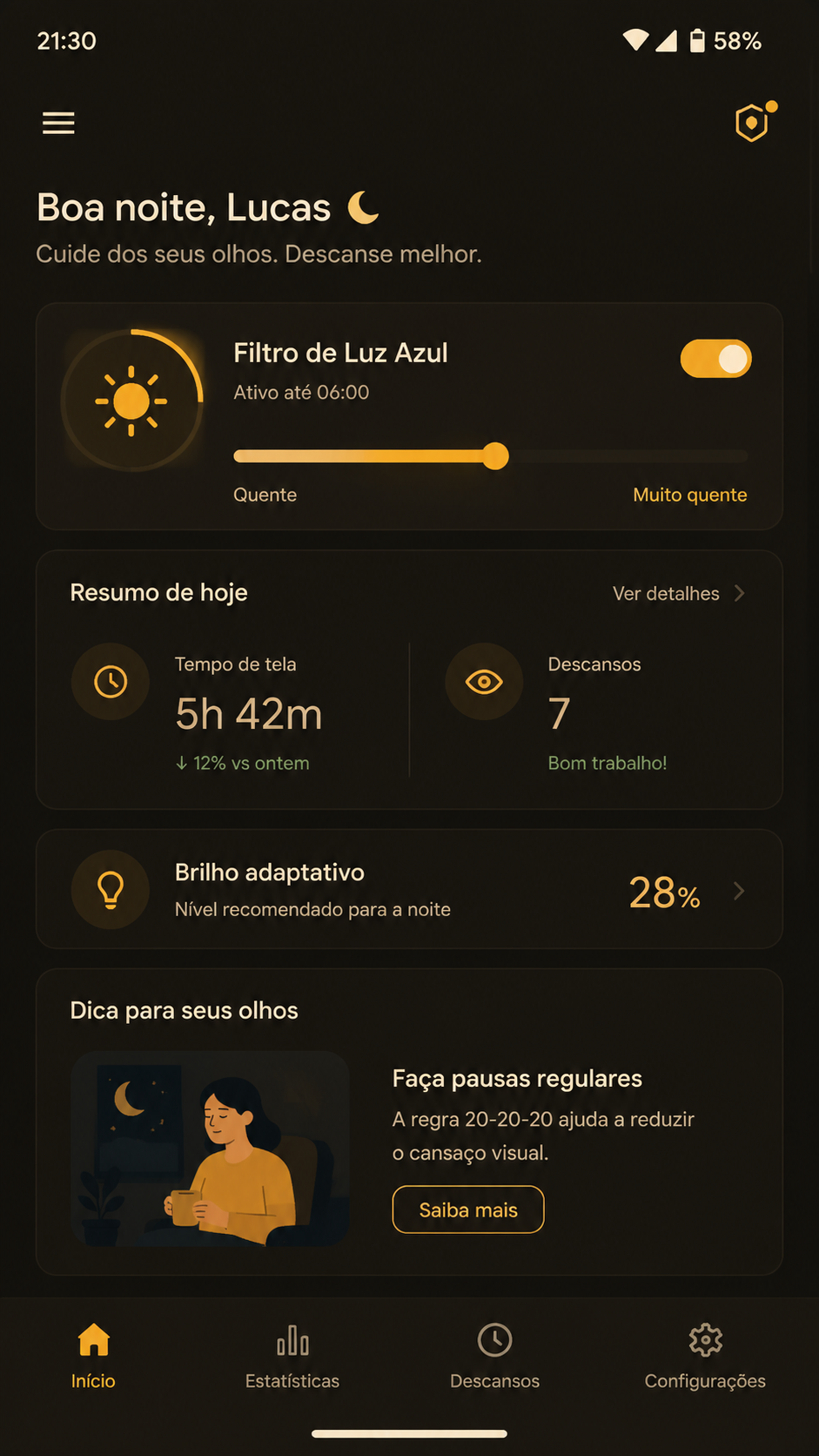Switch to the Estatísticas tab
The width and height of the screenshot is (819, 1456).
(x=292, y=1356)
